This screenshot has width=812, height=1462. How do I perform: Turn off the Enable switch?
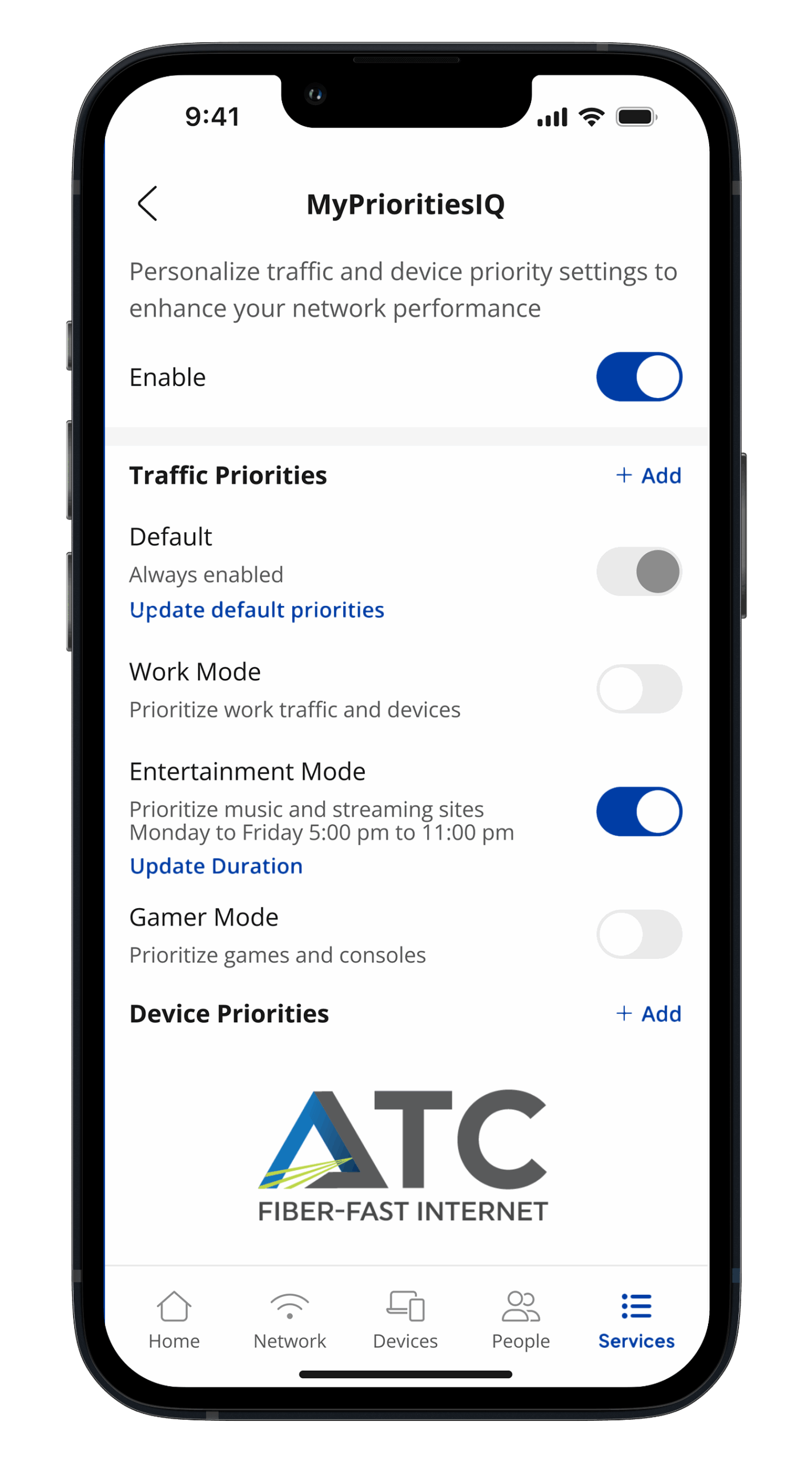tap(638, 377)
